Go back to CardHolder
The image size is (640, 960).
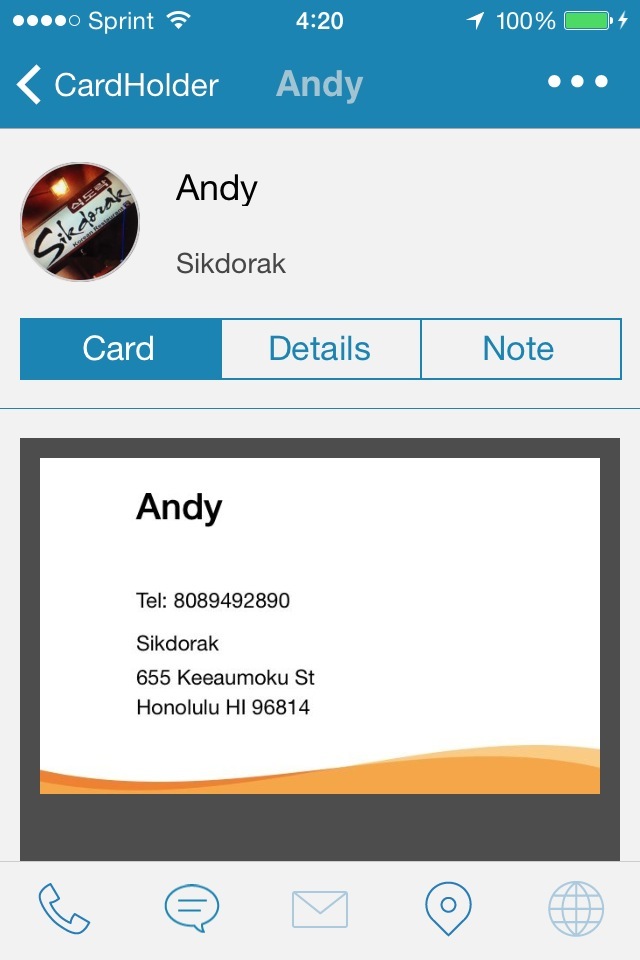115,85
